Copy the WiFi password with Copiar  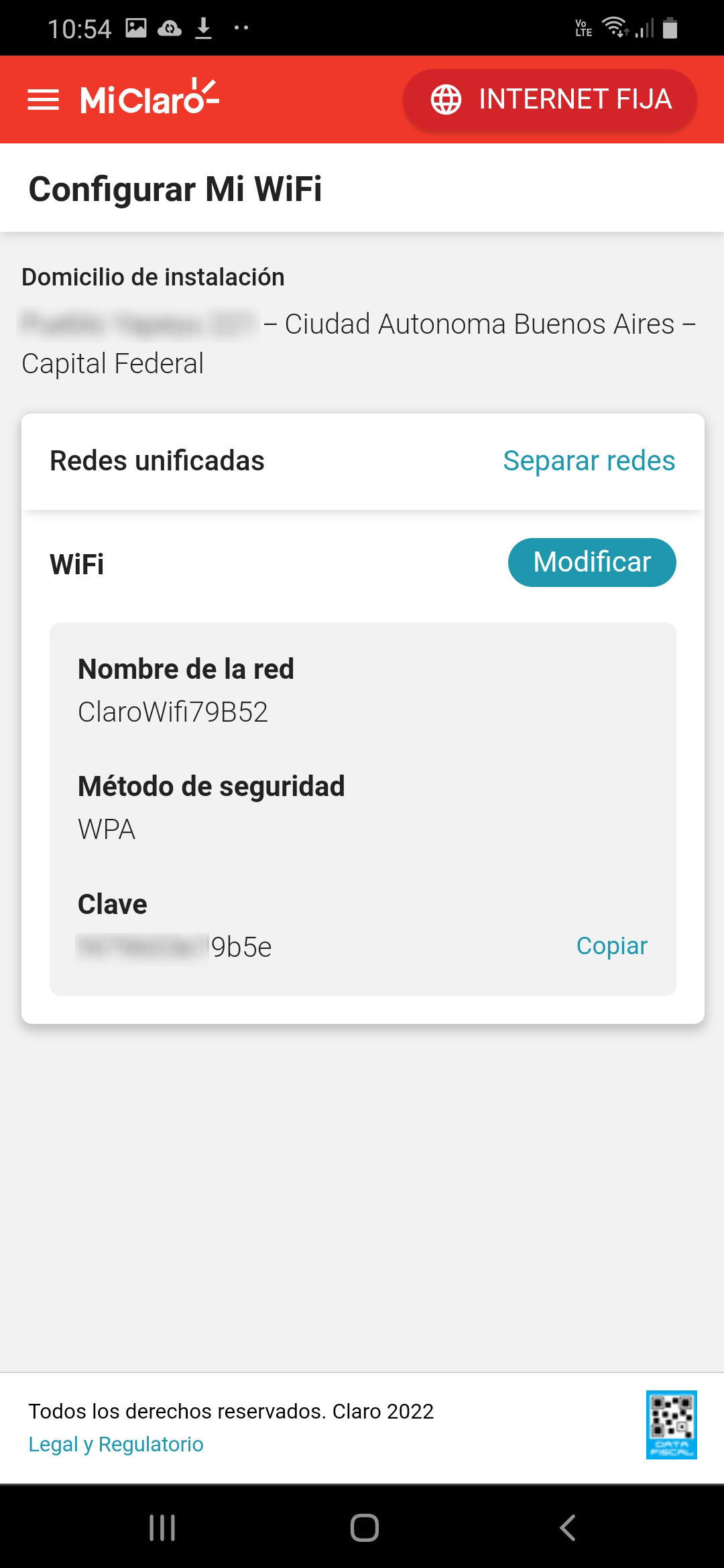tap(611, 945)
